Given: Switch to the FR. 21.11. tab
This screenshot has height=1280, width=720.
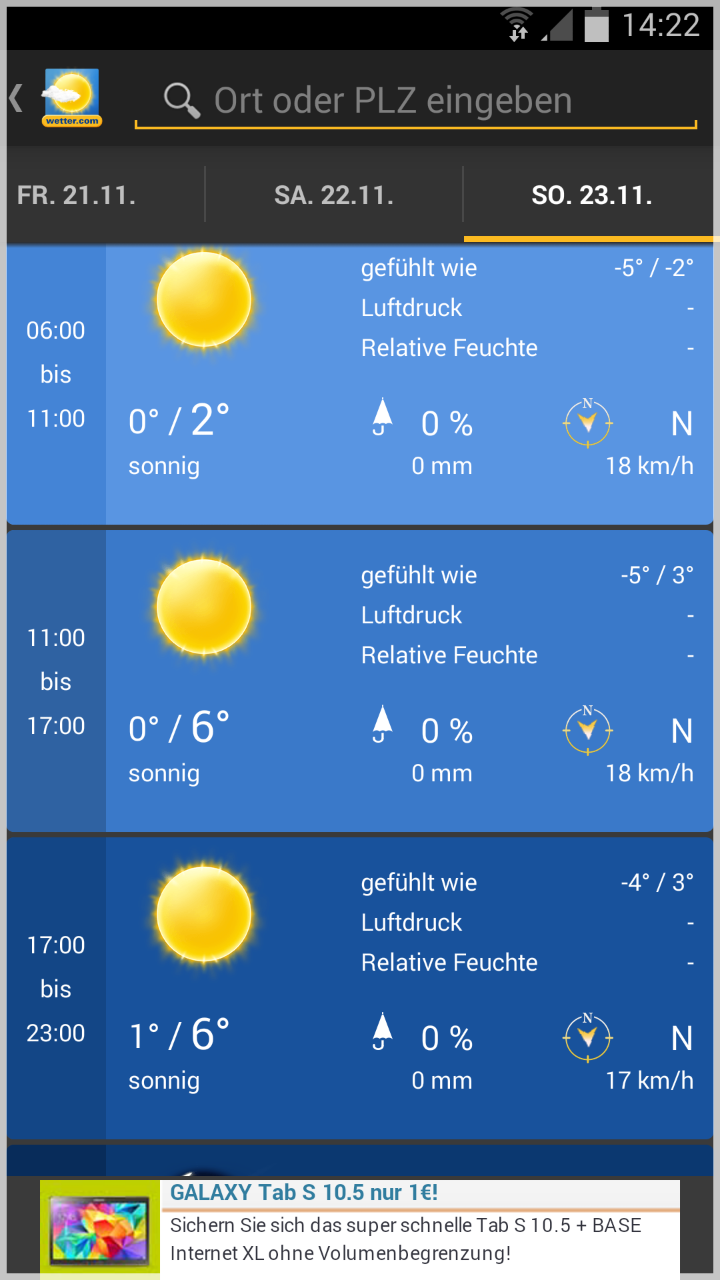Looking at the screenshot, I should point(77,195).
